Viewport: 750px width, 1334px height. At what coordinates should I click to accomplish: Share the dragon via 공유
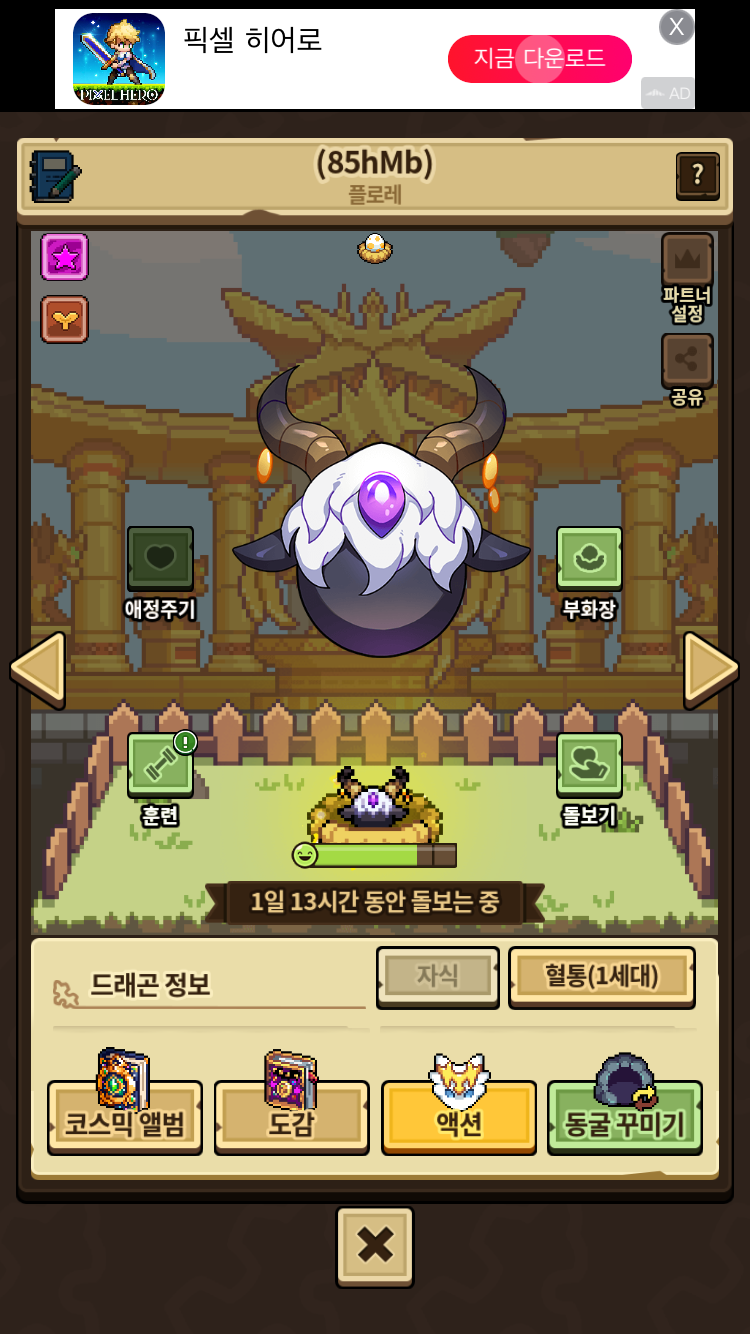click(687, 370)
